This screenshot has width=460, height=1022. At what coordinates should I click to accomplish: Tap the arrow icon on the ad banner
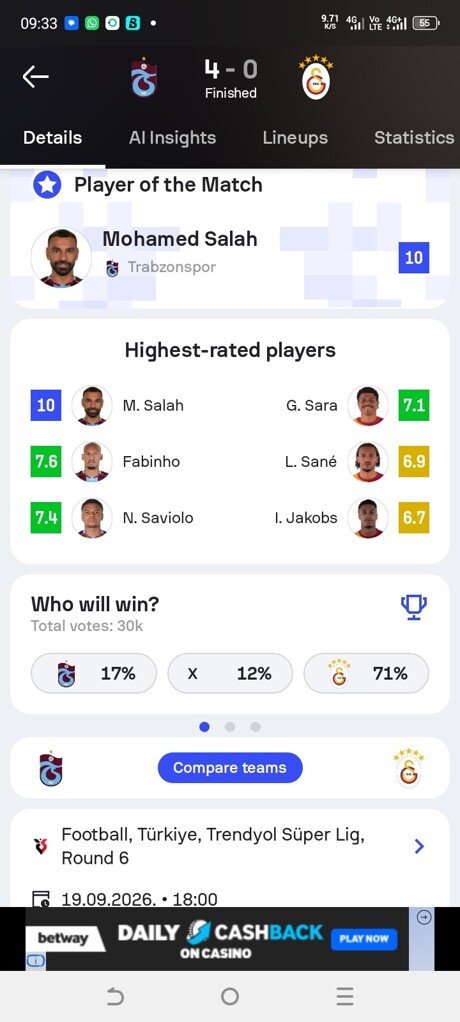[424, 918]
